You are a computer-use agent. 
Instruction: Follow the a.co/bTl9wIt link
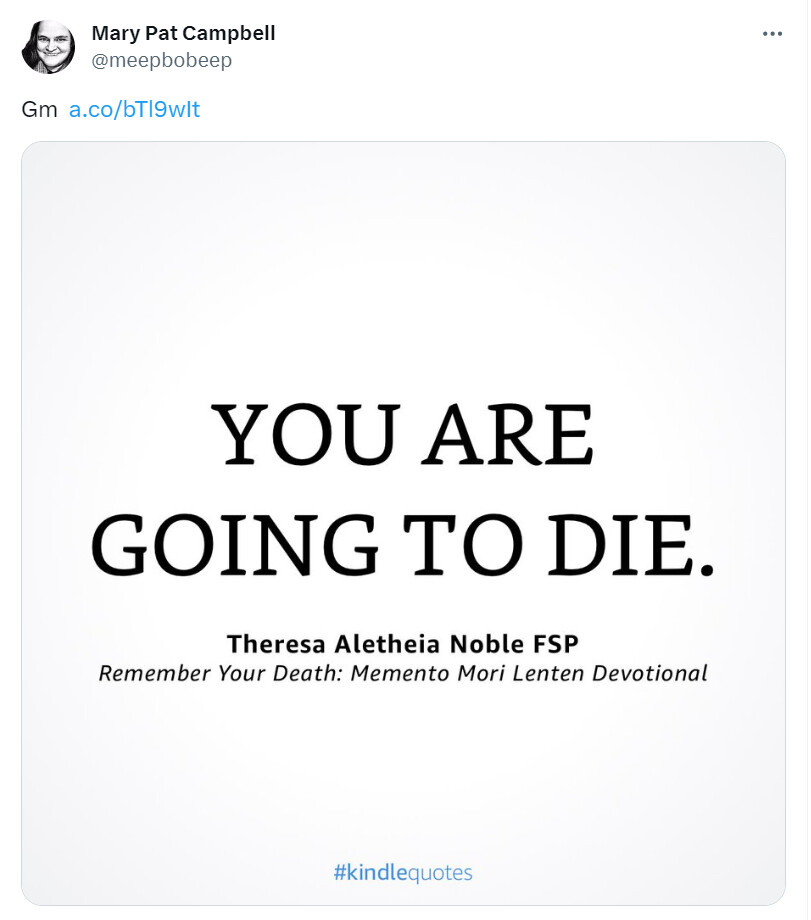click(134, 110)
